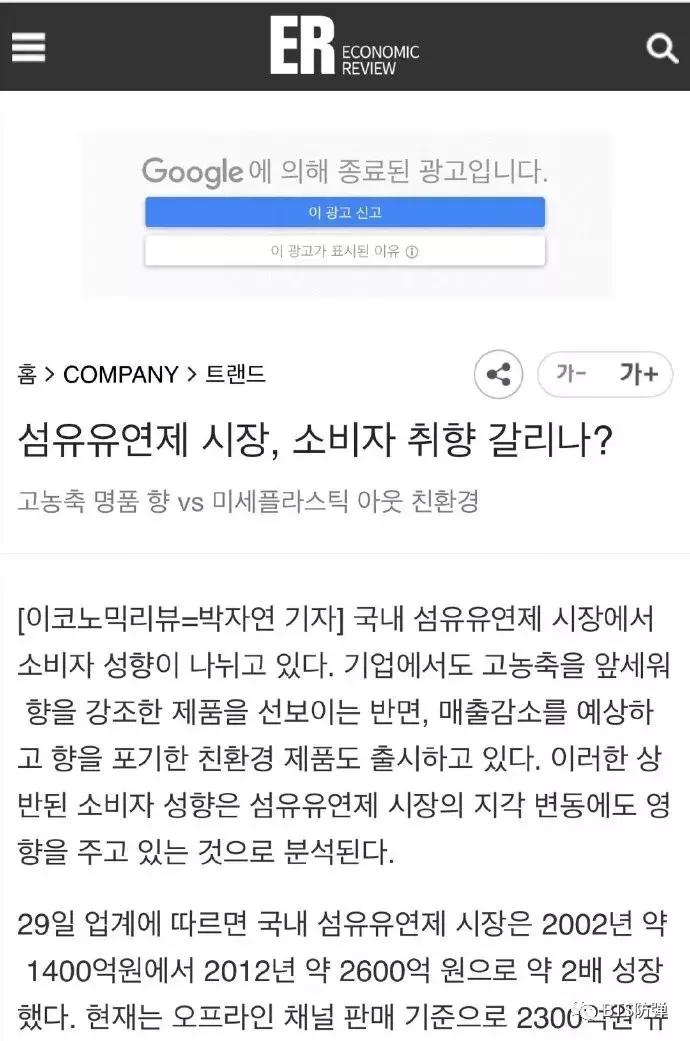Open the 트렌드 breadcrumb
Screen dimensions: 690x1041
pos(236,375)
